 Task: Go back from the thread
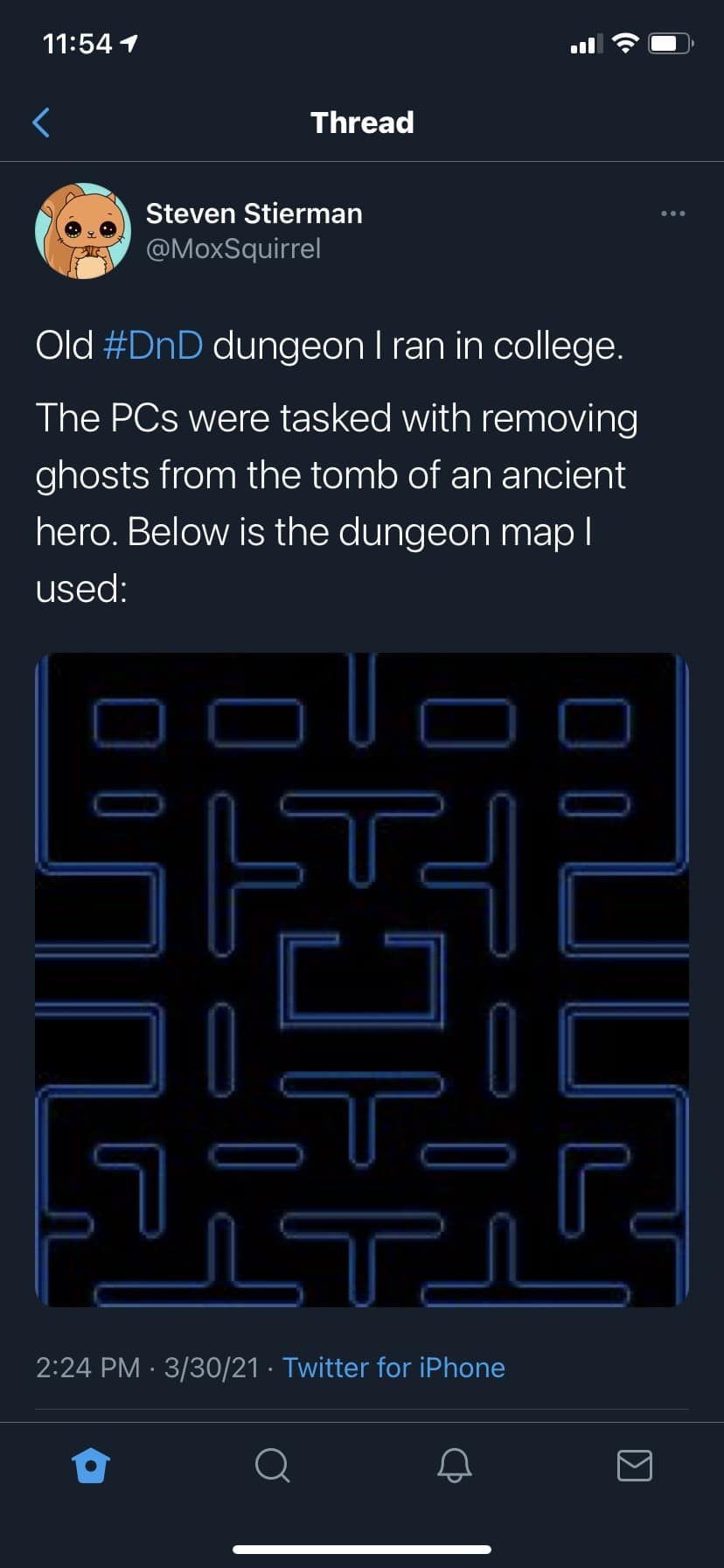(41, 122)
